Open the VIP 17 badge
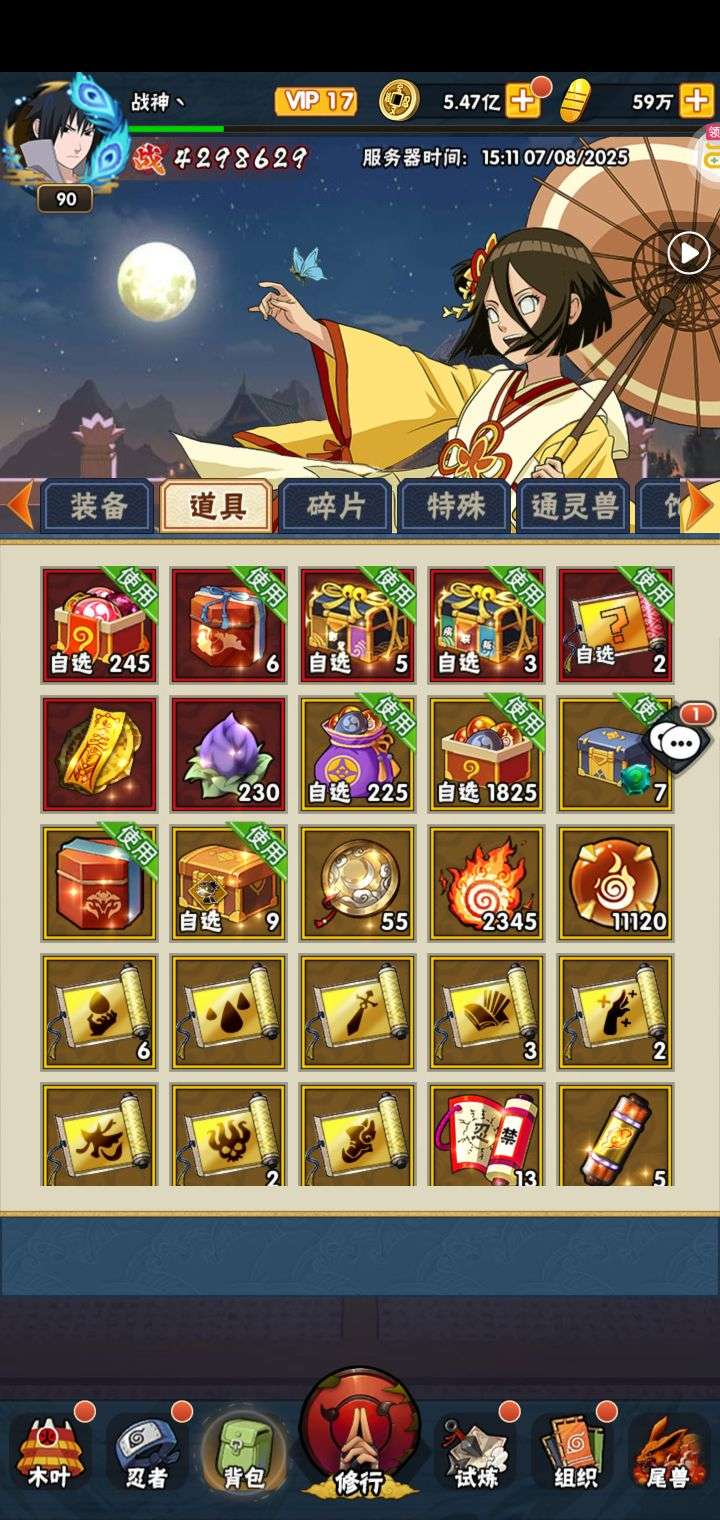Viewport: 720px width, 1520px height. point(316,101)
